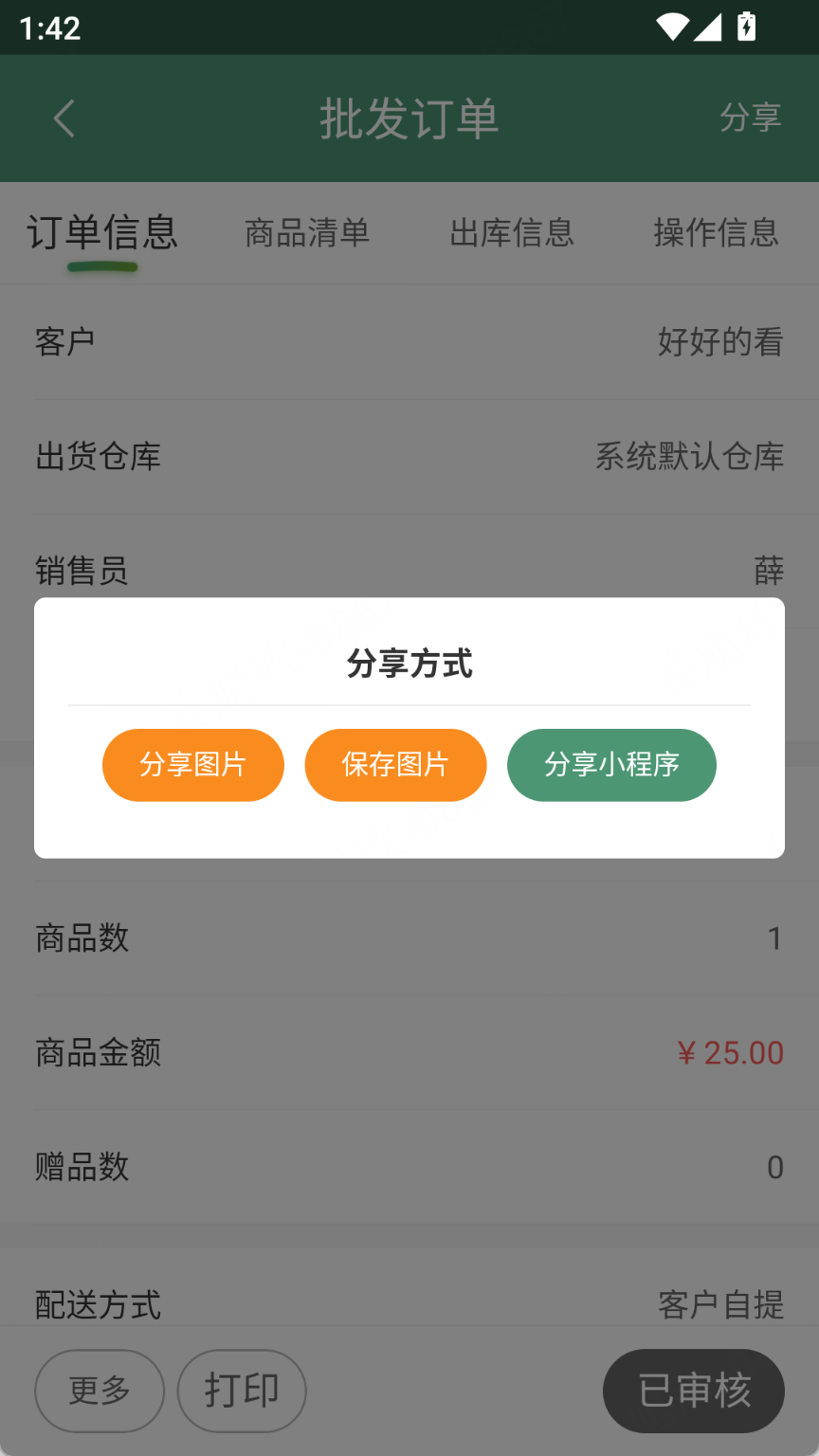Tap 分享 in the top bar

(x=750, y=118)
